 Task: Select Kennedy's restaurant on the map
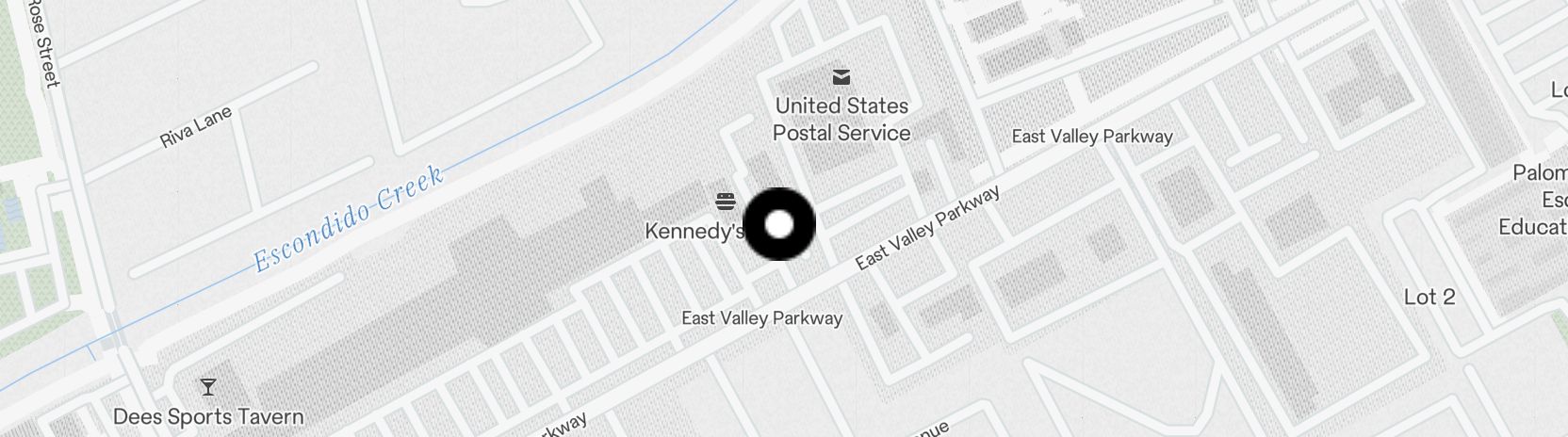point(725,202)
